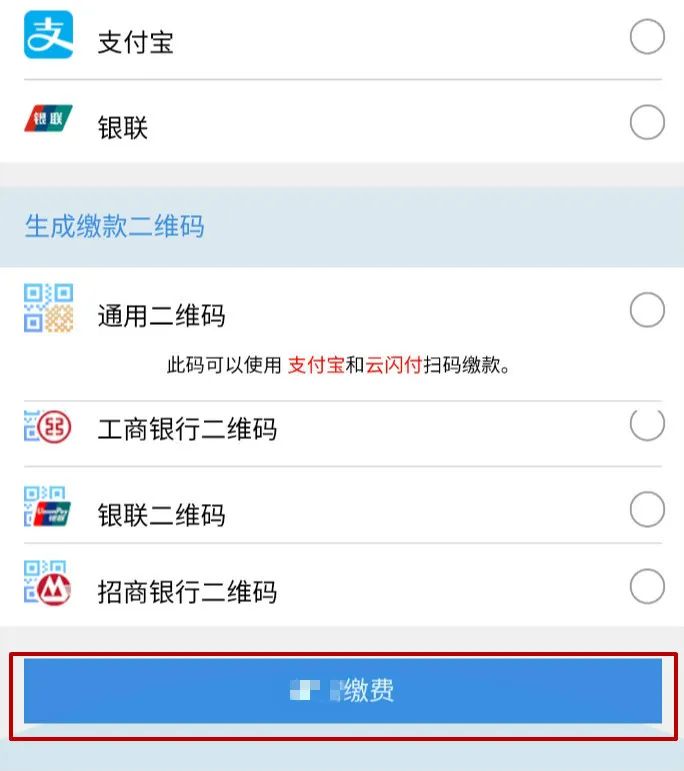Select 支付宝 payment option
Image resolution: width=684 pixels, height=771 pixels.
coord(646,38)
